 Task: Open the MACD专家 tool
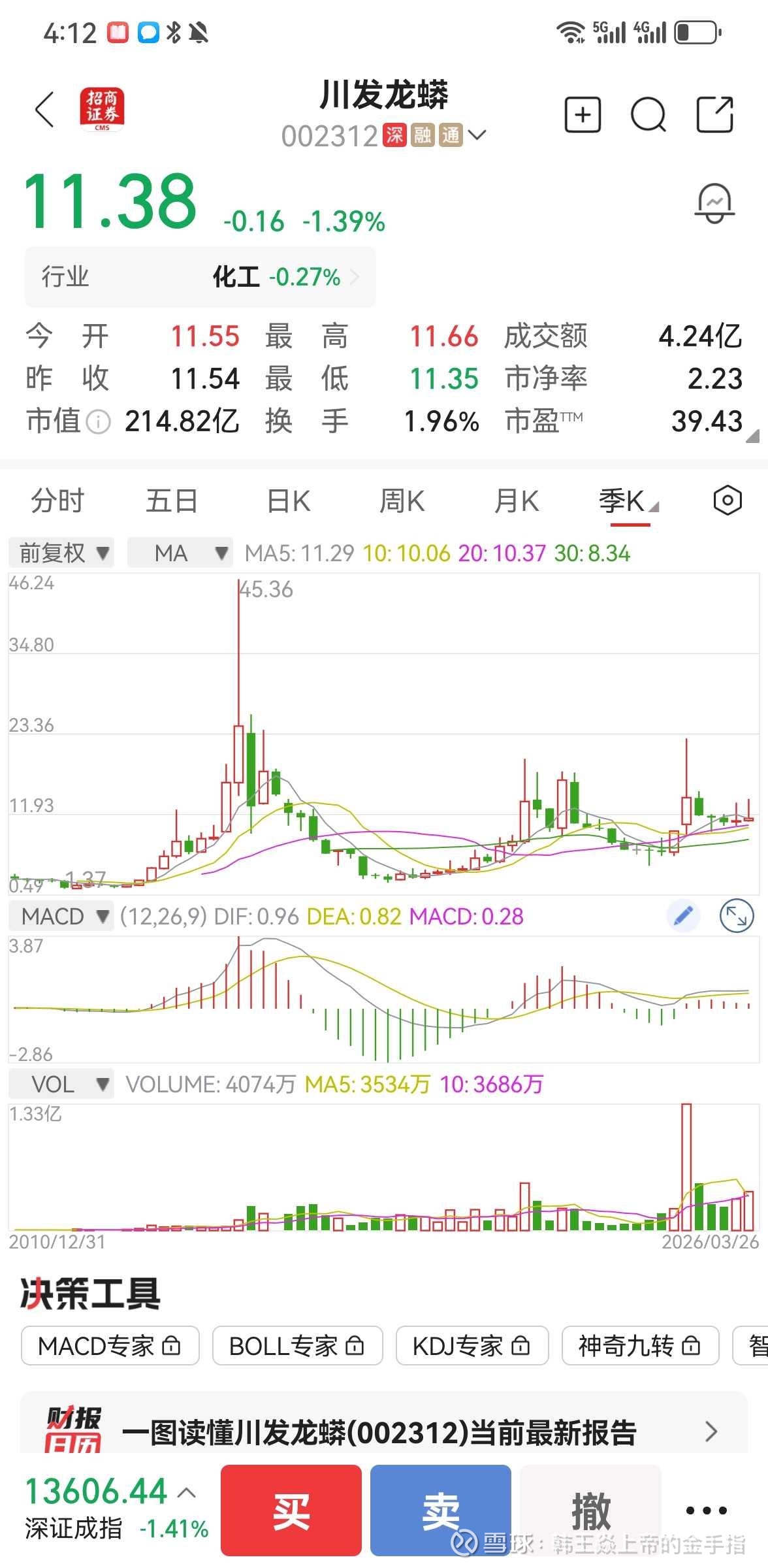pyautogui.click(x=110, y=1345)
